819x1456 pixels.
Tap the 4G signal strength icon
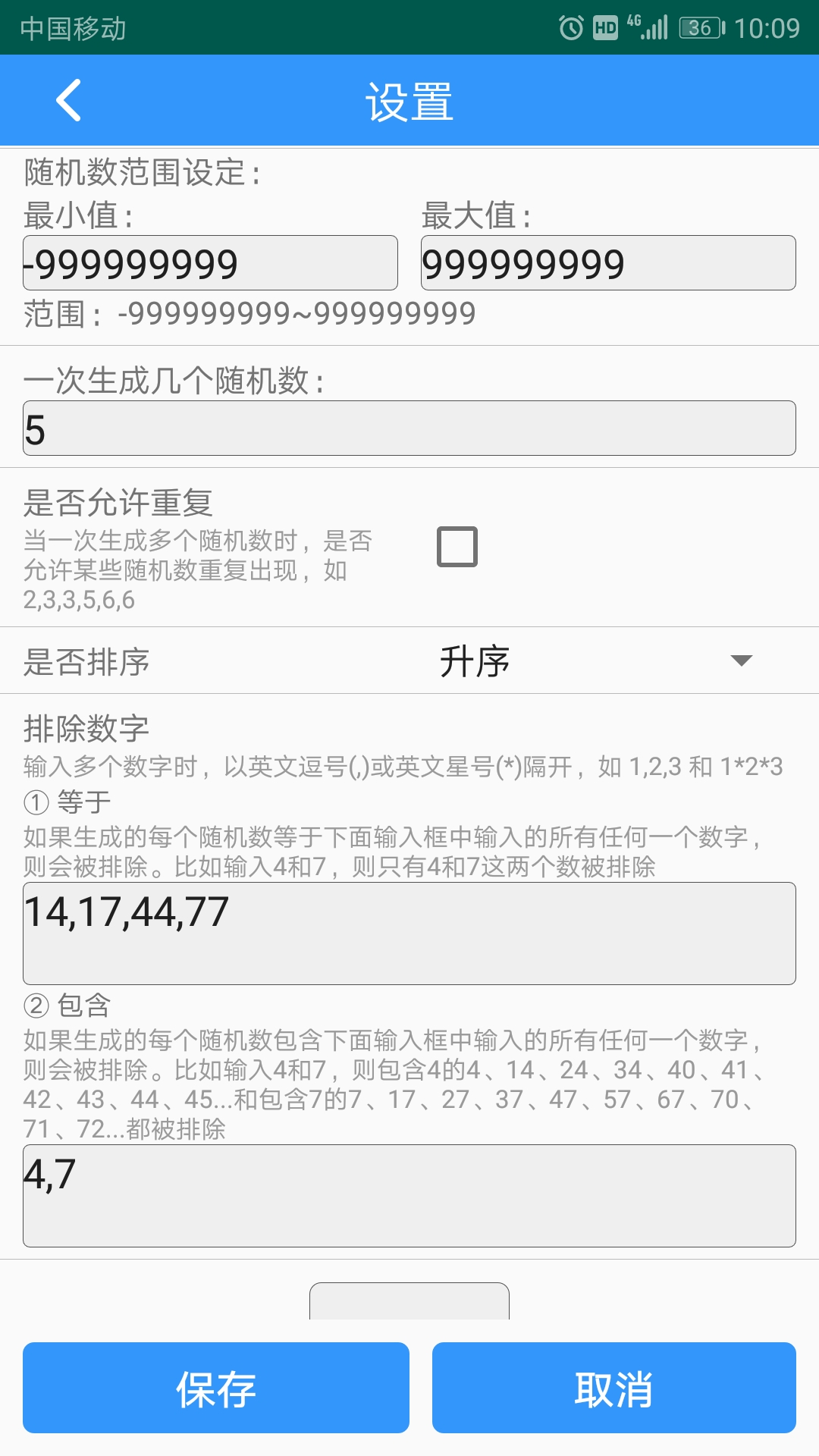point(648,25)
